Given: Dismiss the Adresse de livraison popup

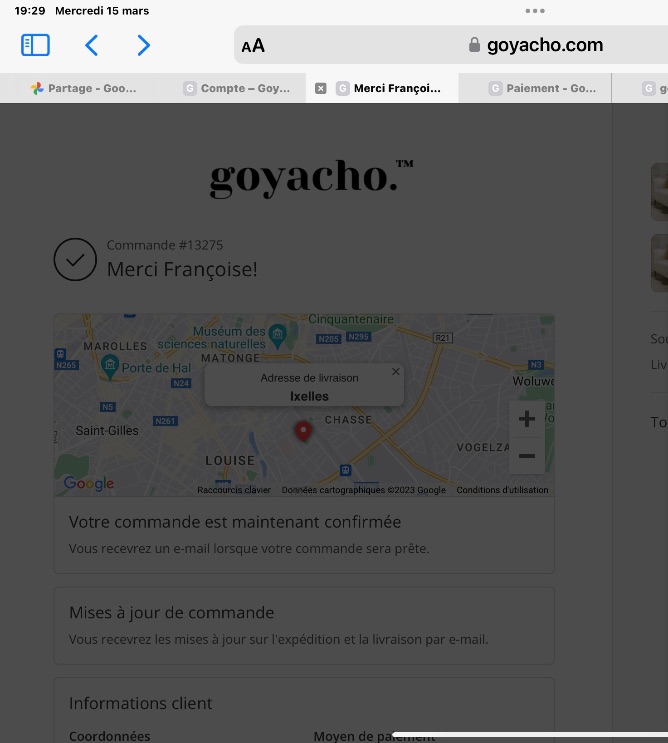Looking at the screenshot, I should click(395, 371).
